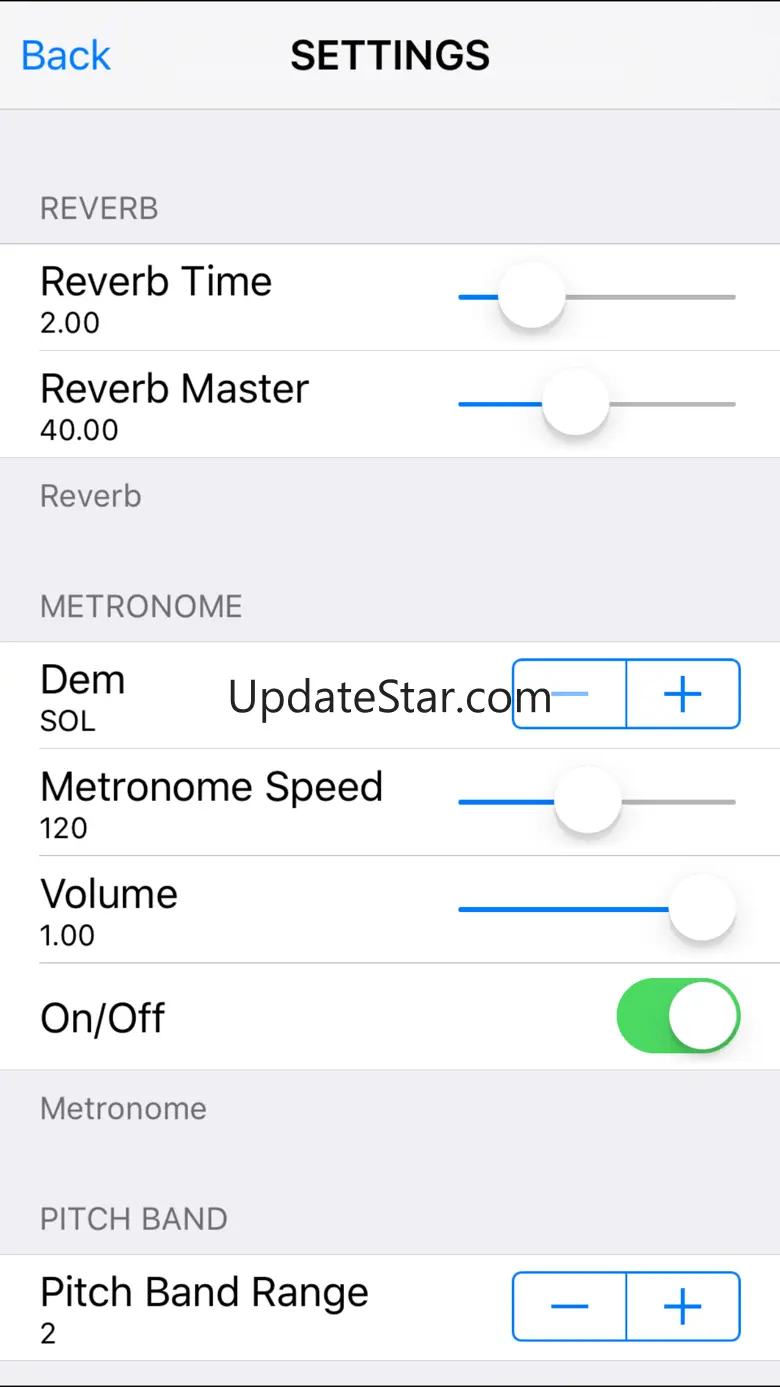Tap the metronome Volume slider
The height and width of the screenshot is (1387, 780).
click(x=702, y=909)
